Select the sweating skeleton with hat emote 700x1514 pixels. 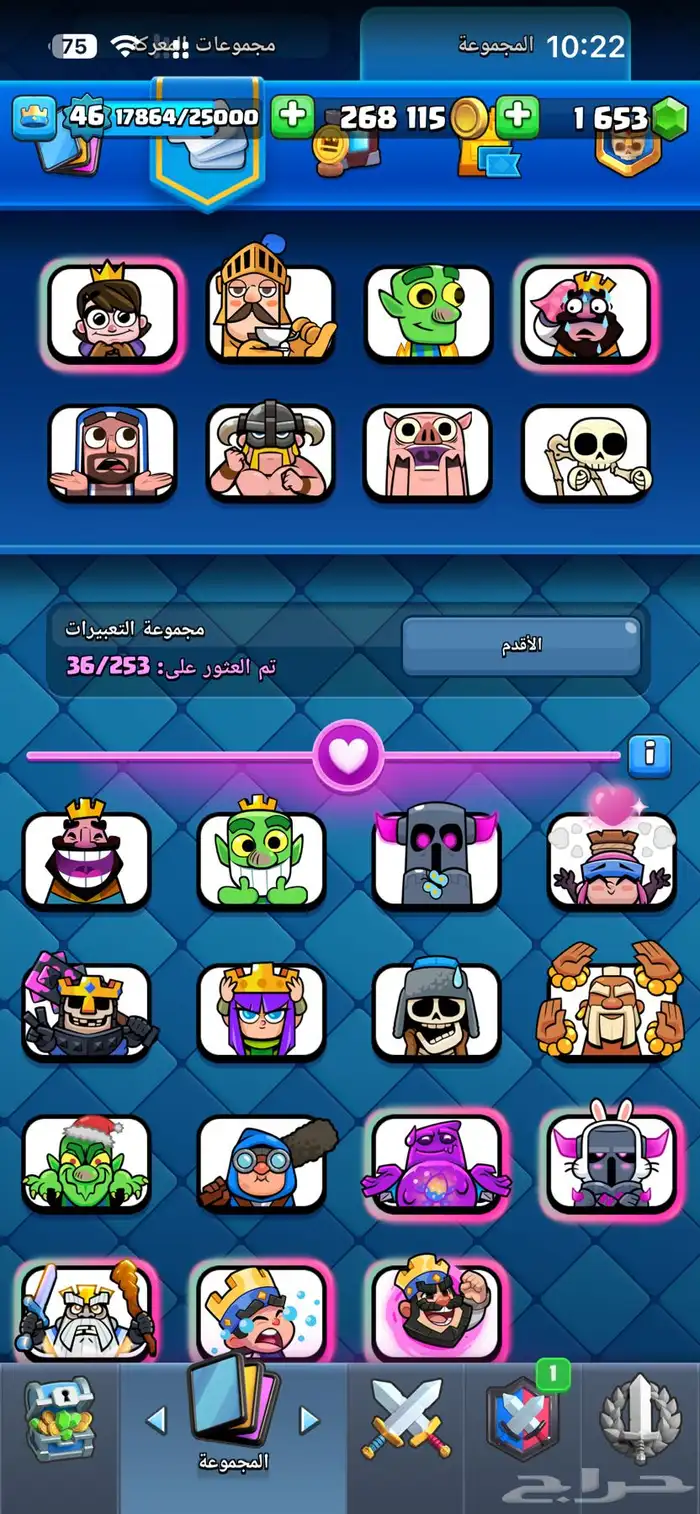pos(437,1010)
